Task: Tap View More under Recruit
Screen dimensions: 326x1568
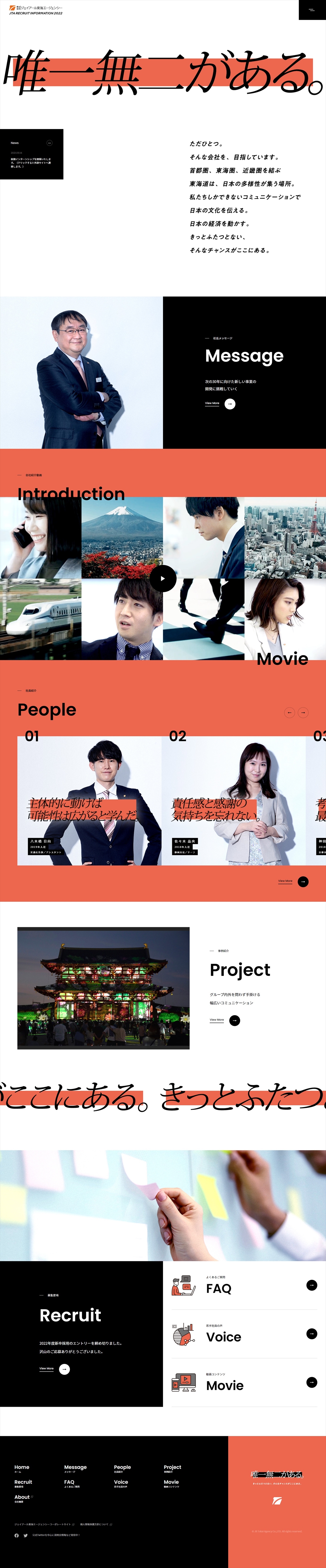Action: pyautogui.click(x=65, y=1369)
